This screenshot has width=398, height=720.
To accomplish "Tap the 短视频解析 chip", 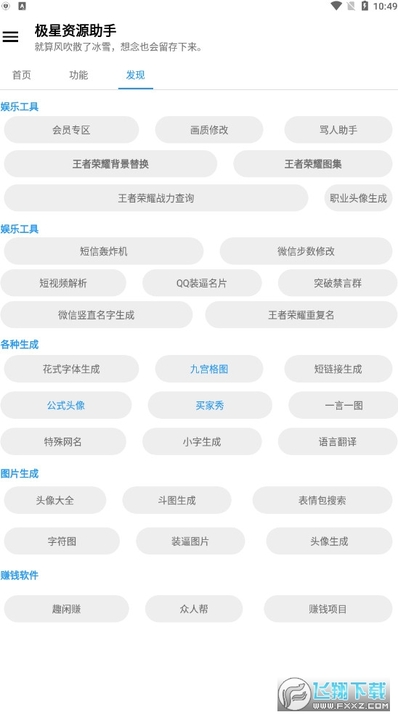I will (63, 283).
